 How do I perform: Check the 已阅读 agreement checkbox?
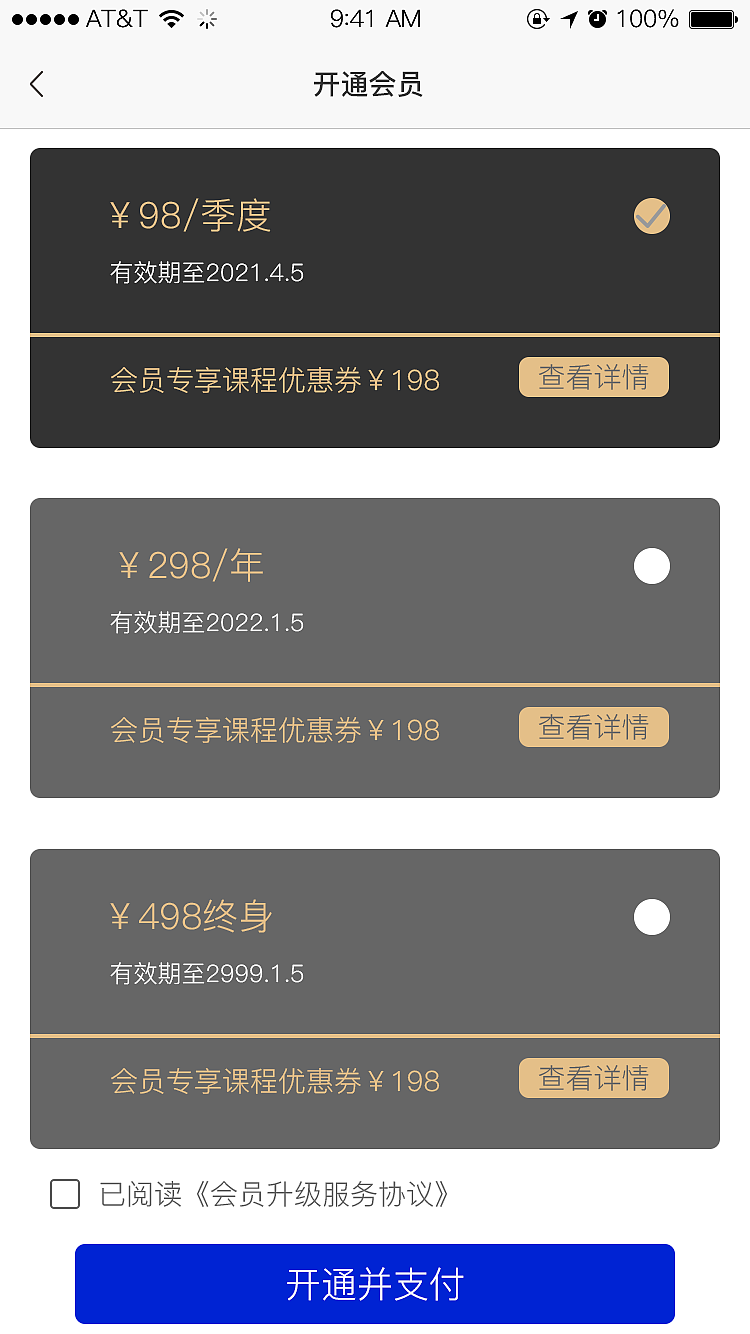tap(65, 1194)
